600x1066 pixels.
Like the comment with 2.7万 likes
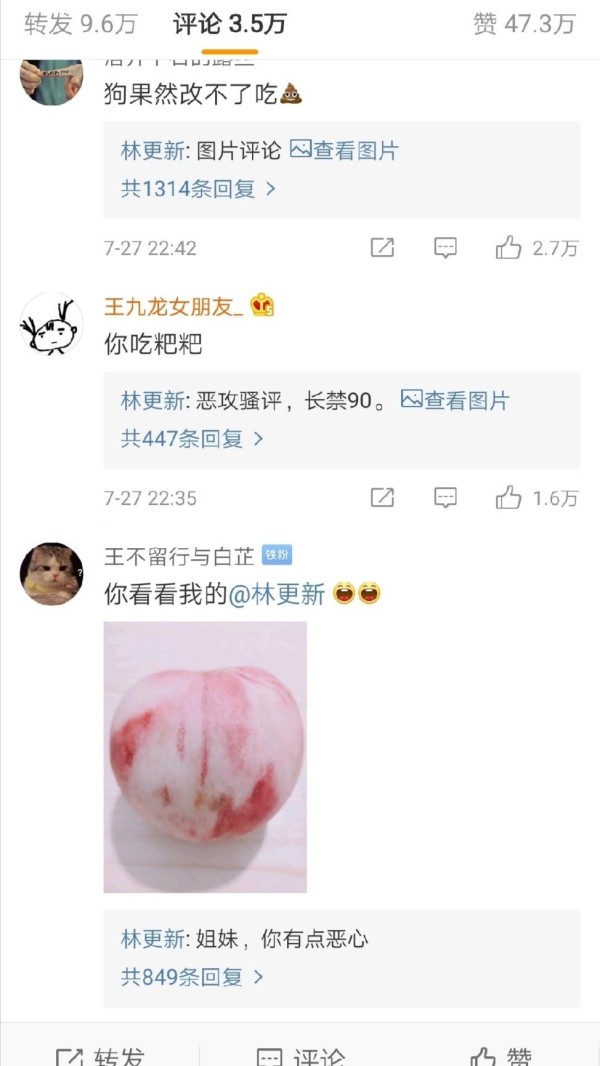tap(537, 247)
